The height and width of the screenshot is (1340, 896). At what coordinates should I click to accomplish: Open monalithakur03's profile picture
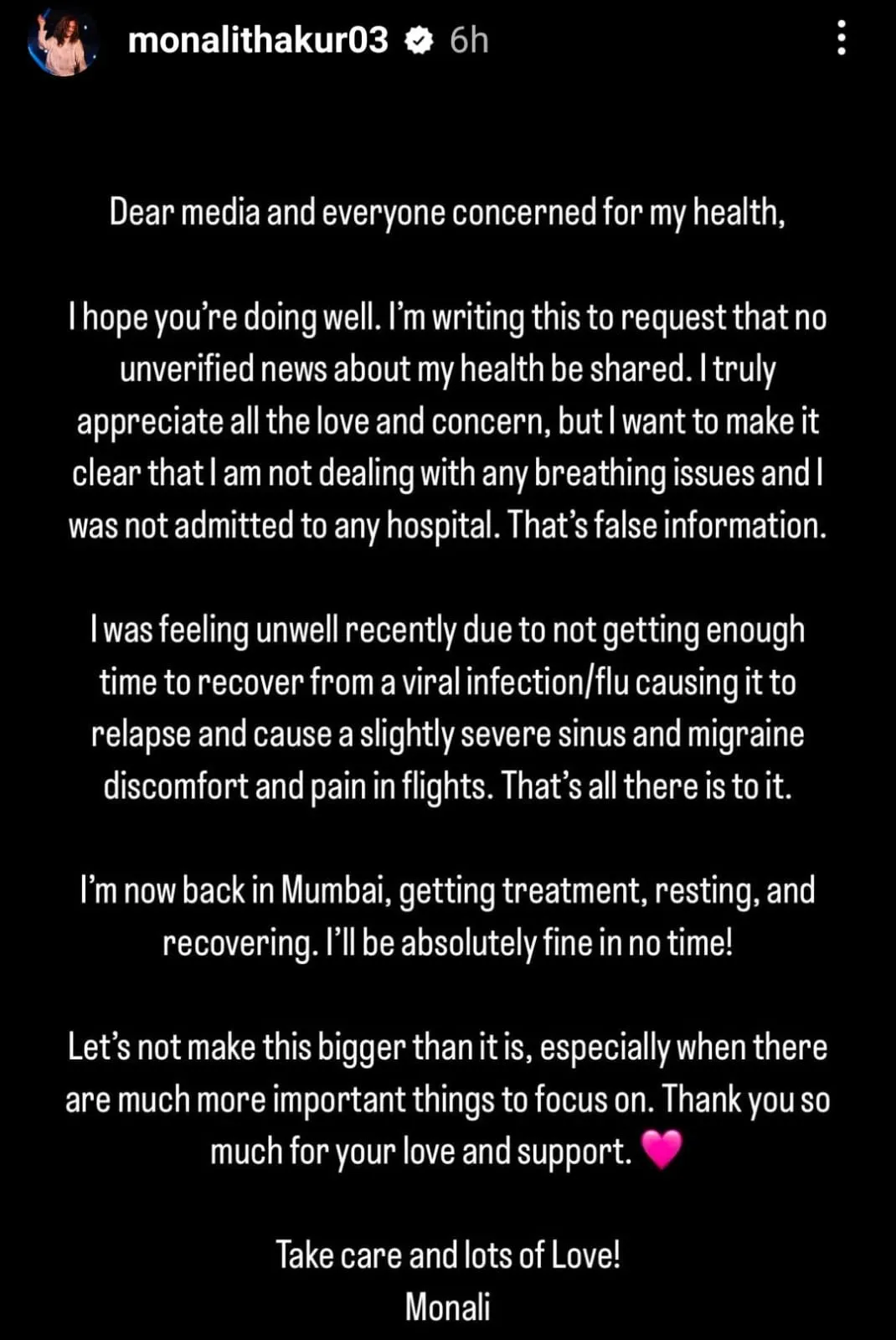61,41
